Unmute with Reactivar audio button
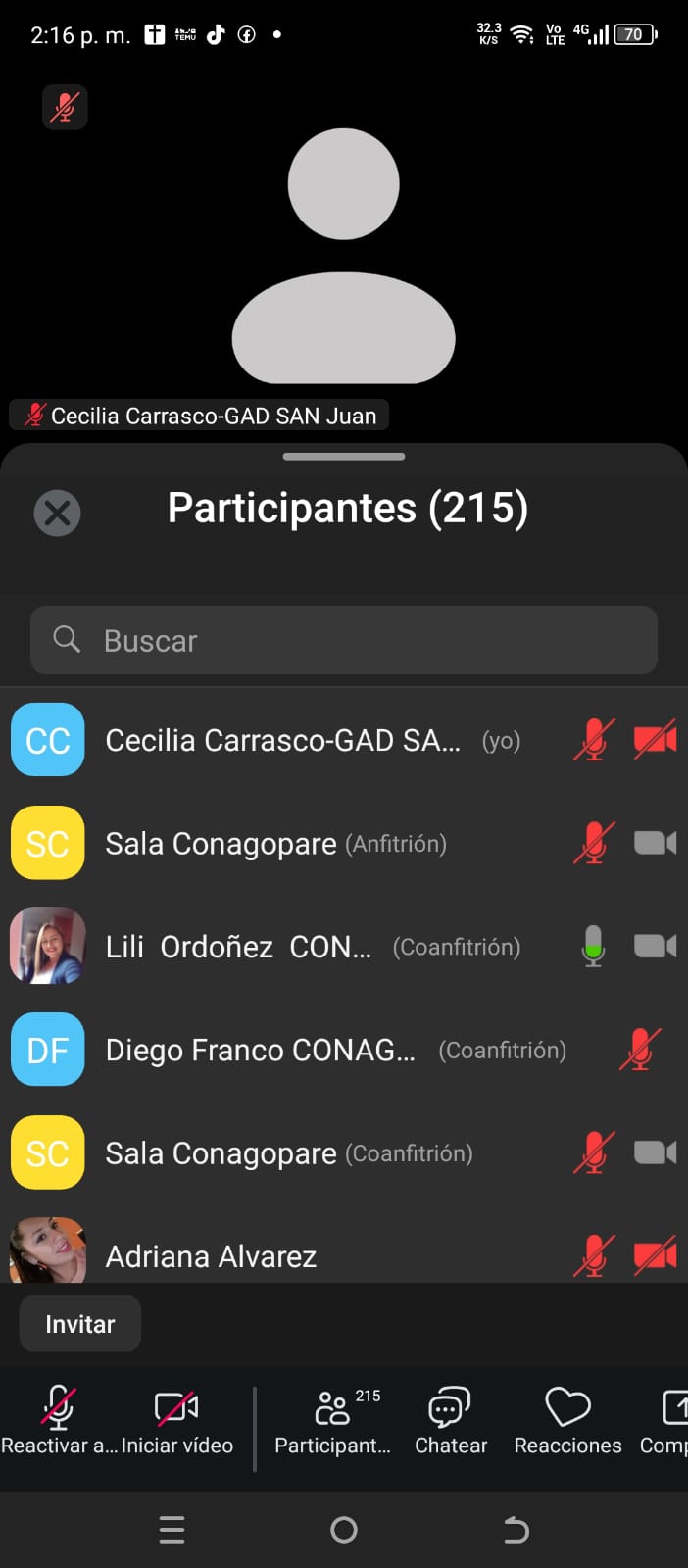The height and width of the screenshot is (1568, 688). [x=58, y=1419]
